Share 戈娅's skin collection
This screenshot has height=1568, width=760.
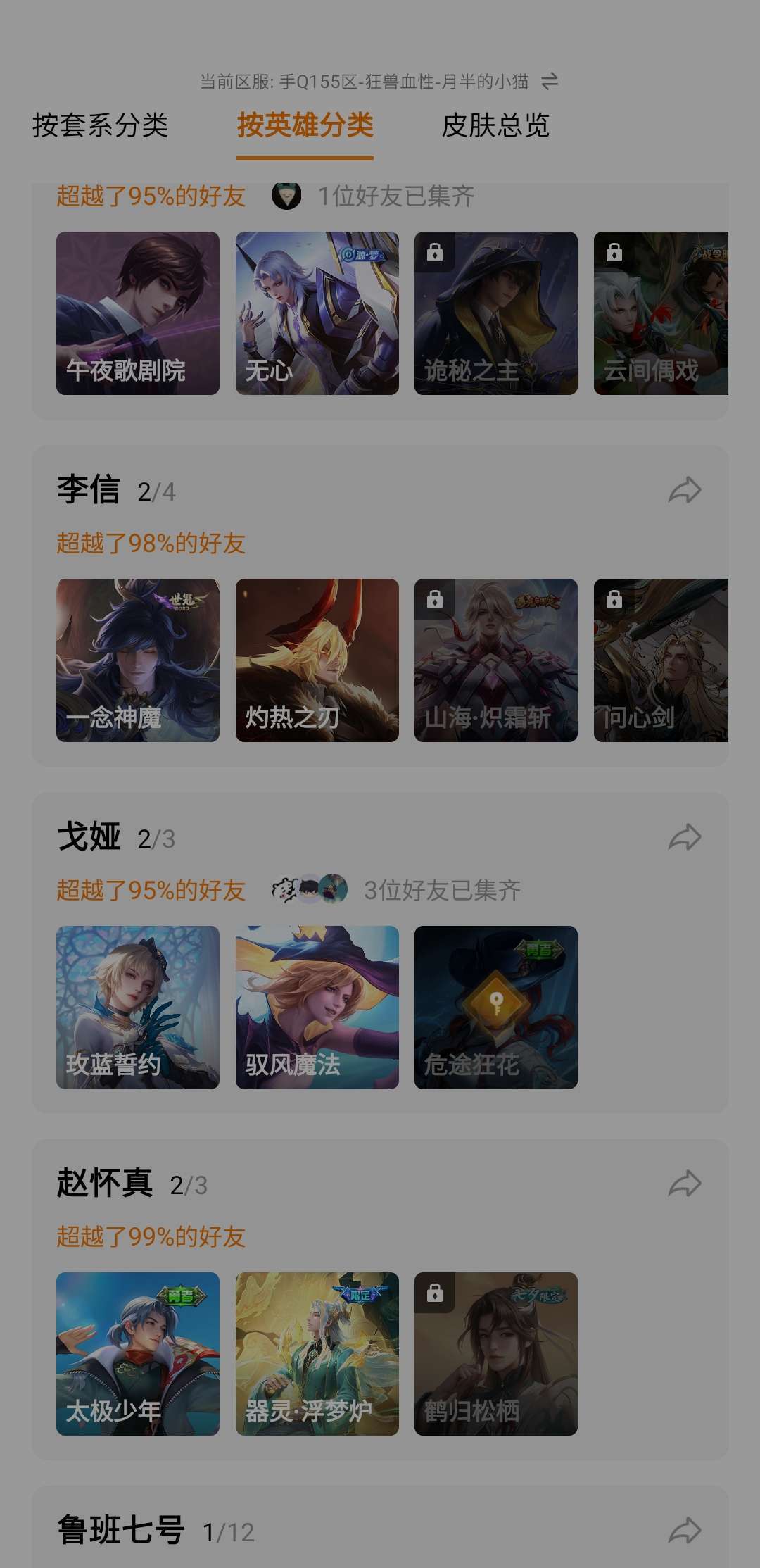coord(685,837)
